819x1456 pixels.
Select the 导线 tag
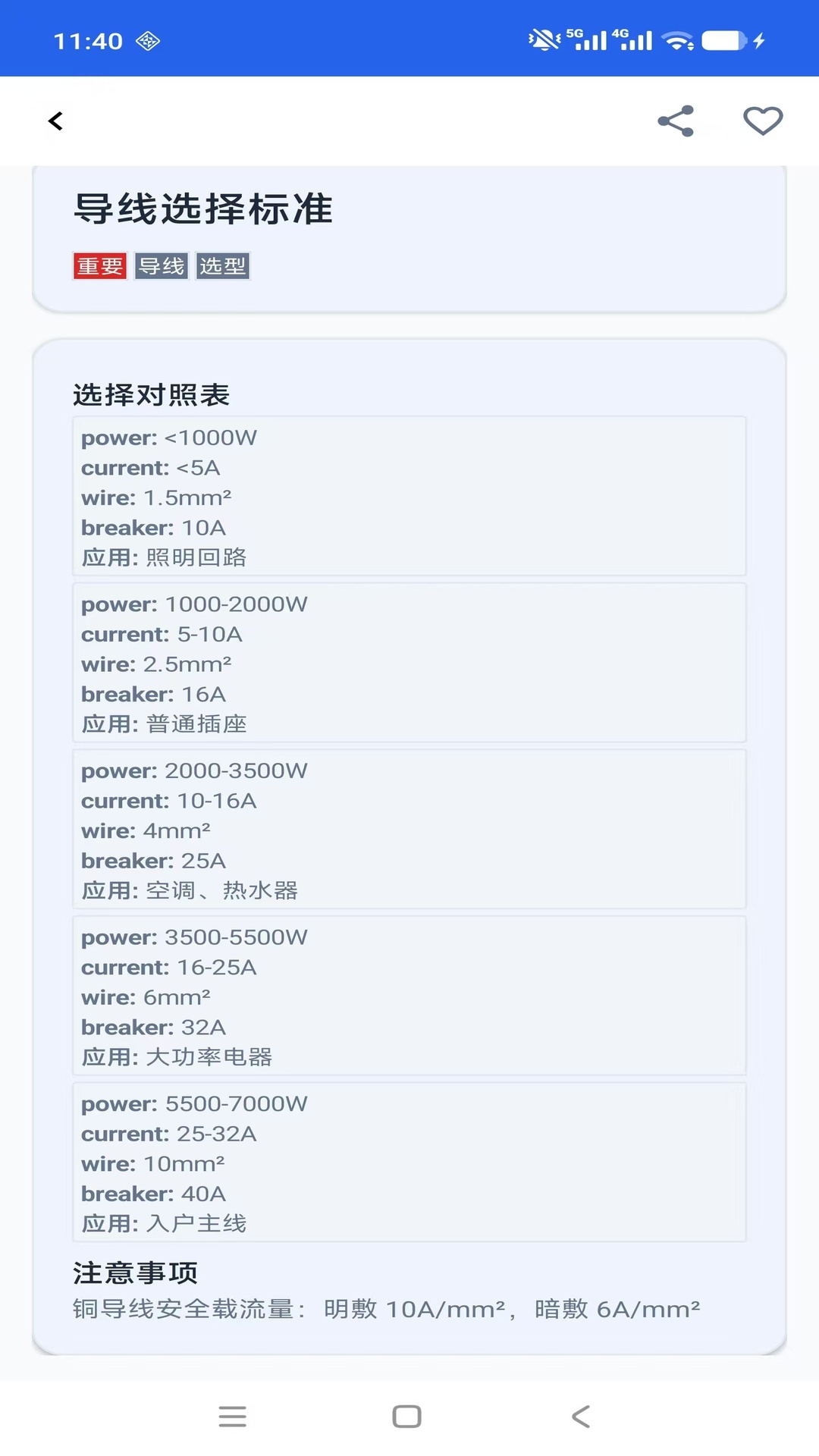(x=160, y=266)
